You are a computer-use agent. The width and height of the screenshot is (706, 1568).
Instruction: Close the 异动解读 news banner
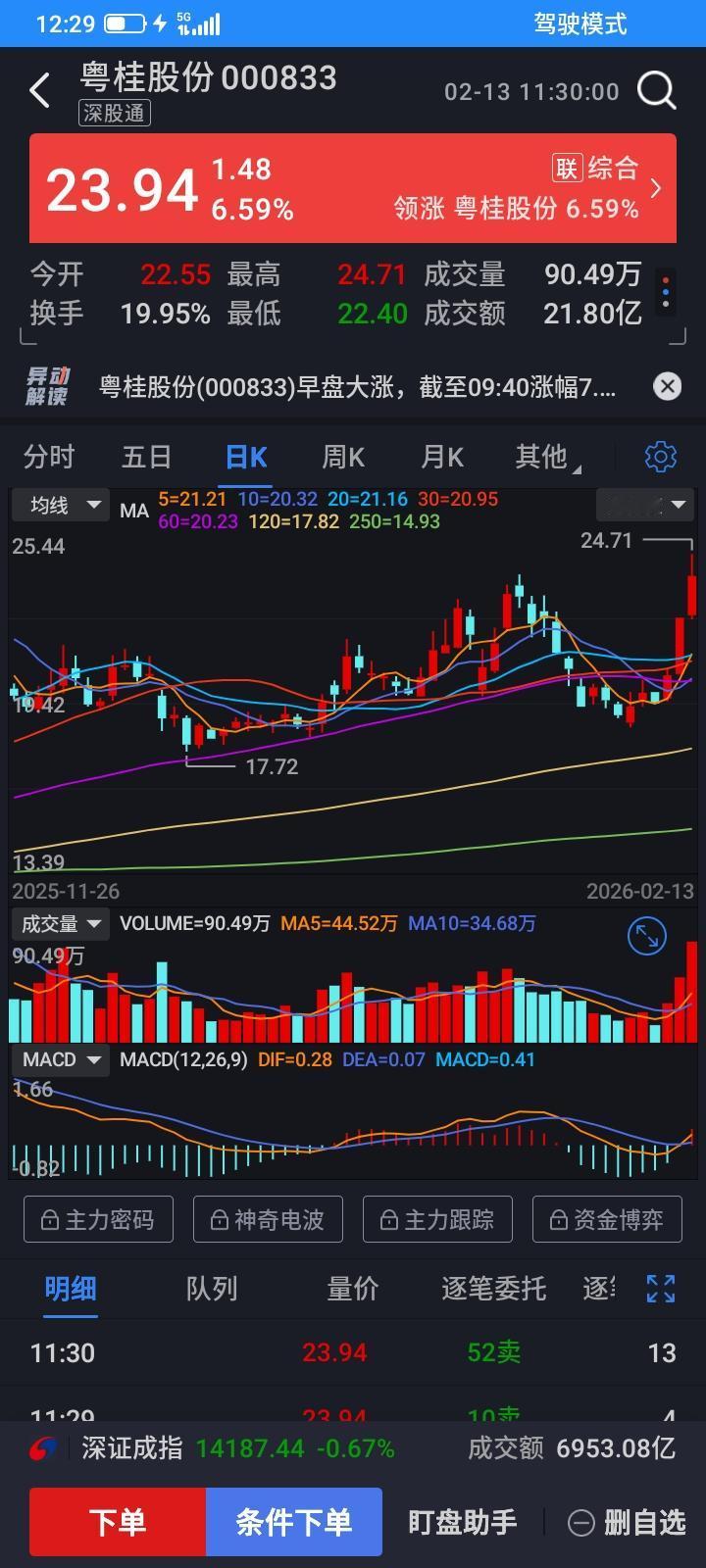tap(667, 386)
